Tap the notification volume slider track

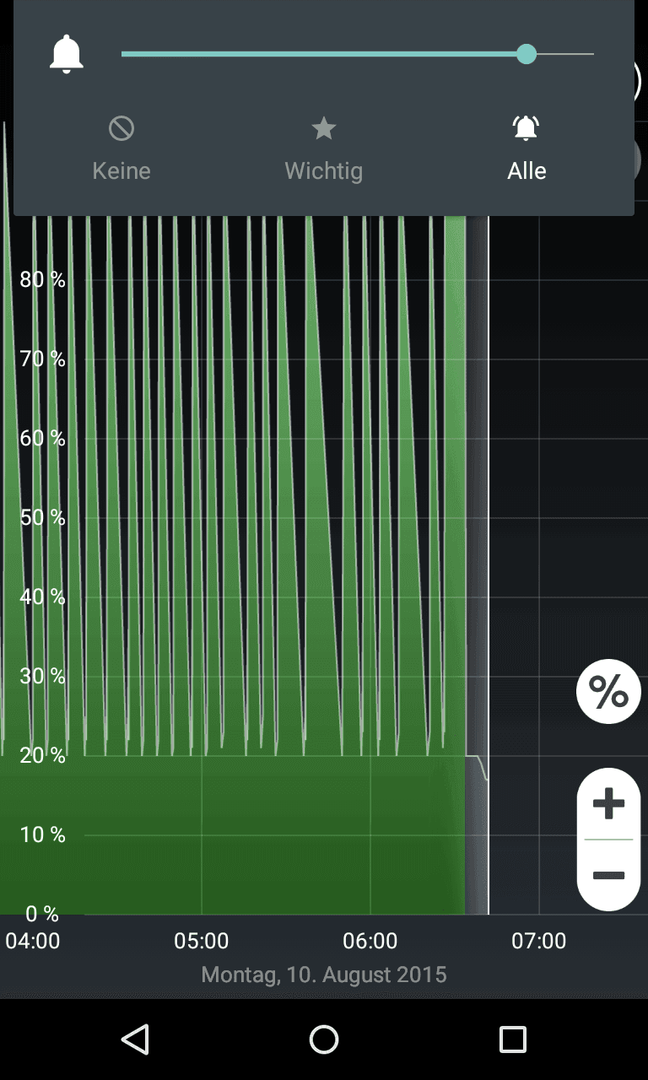pyautogui.click(x=357, y=54)
